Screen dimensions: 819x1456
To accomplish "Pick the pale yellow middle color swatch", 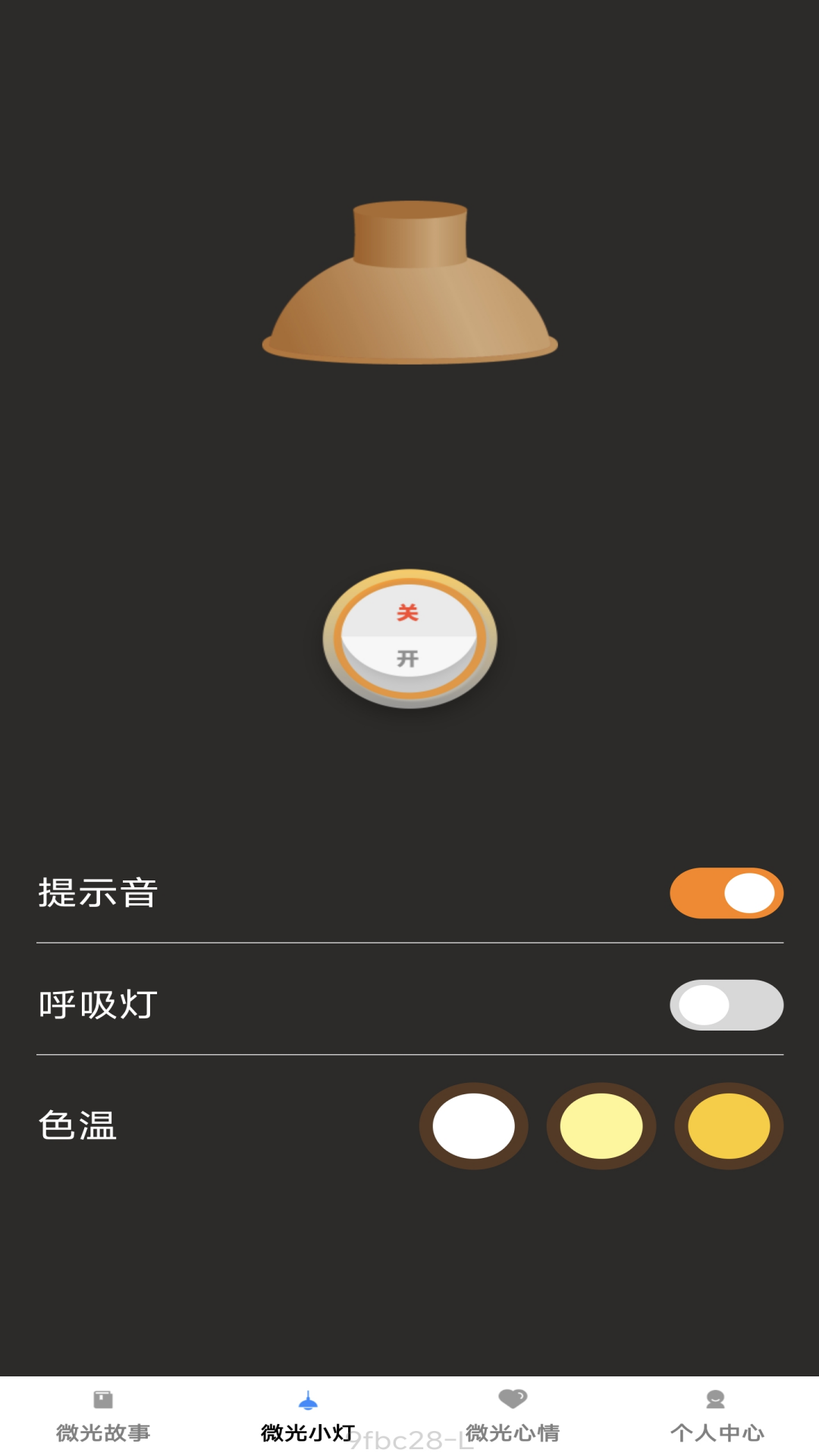I will point(601,1126).
